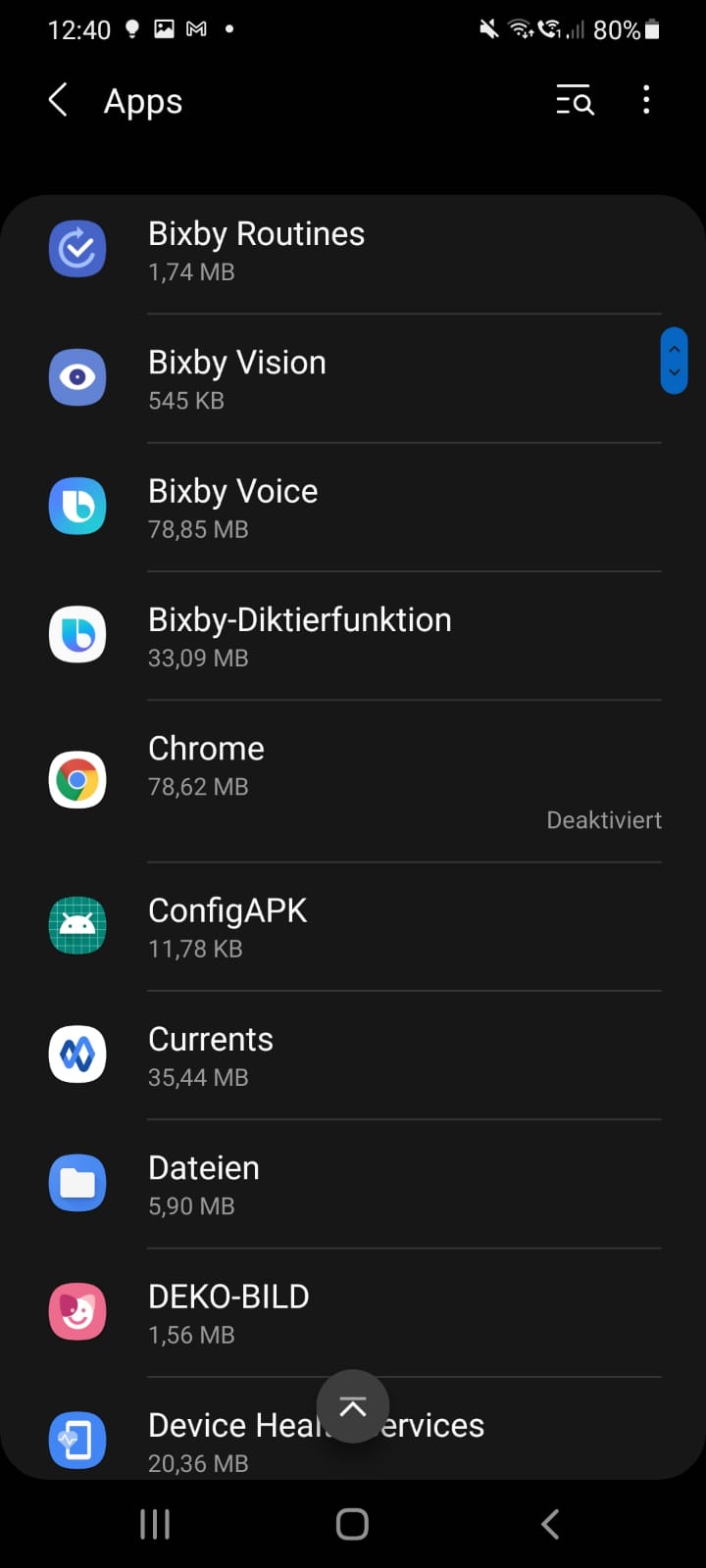View the deactivated Chrome app settings
706x1568 pixels.
[353, 780]
